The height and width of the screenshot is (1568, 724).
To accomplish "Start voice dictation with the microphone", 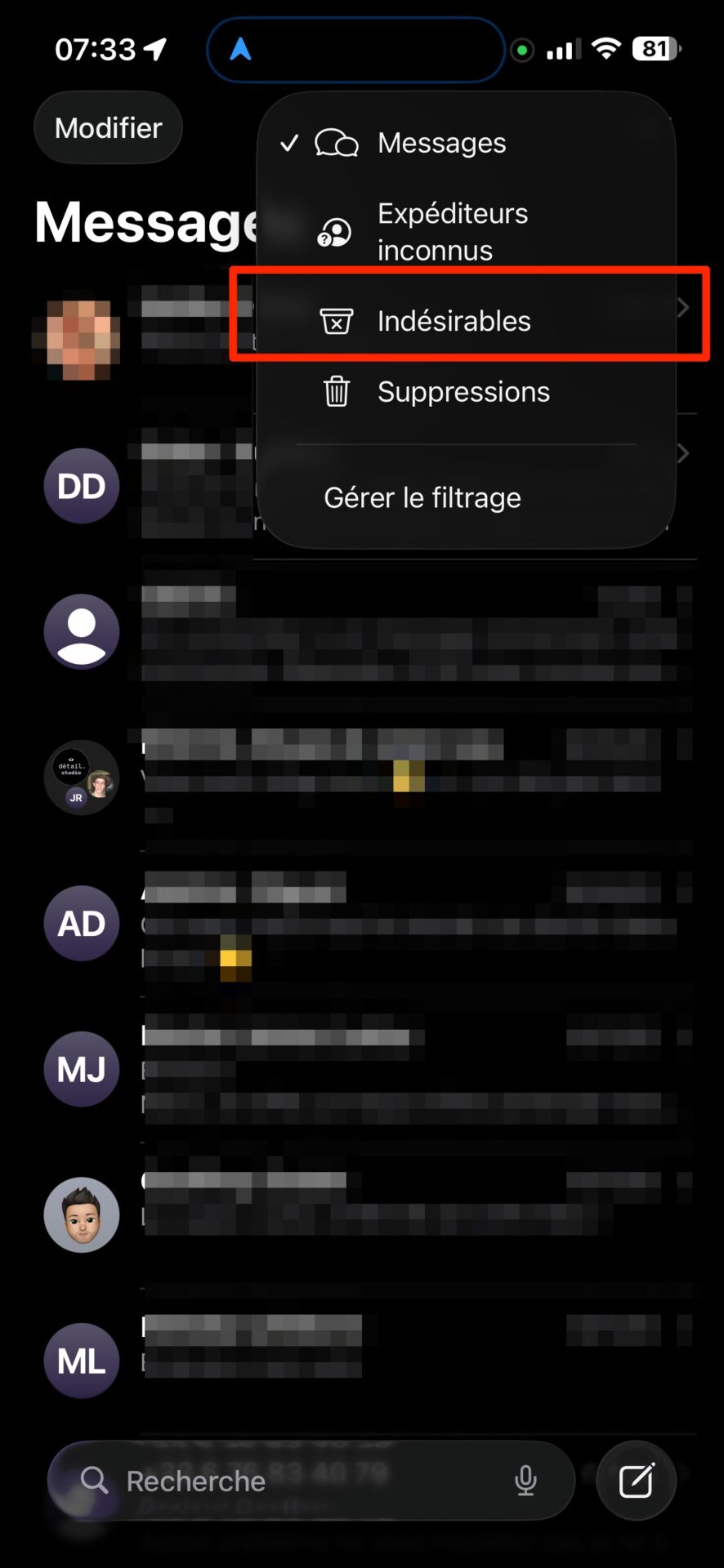I will (x=526, y=1481).
